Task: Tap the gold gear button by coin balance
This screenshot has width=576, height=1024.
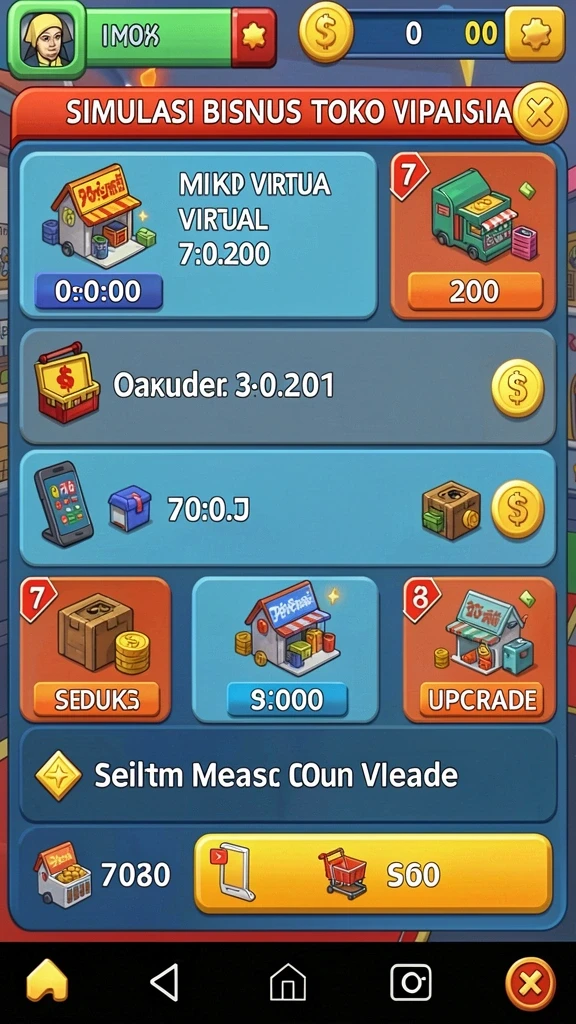Action: [534, 34]
